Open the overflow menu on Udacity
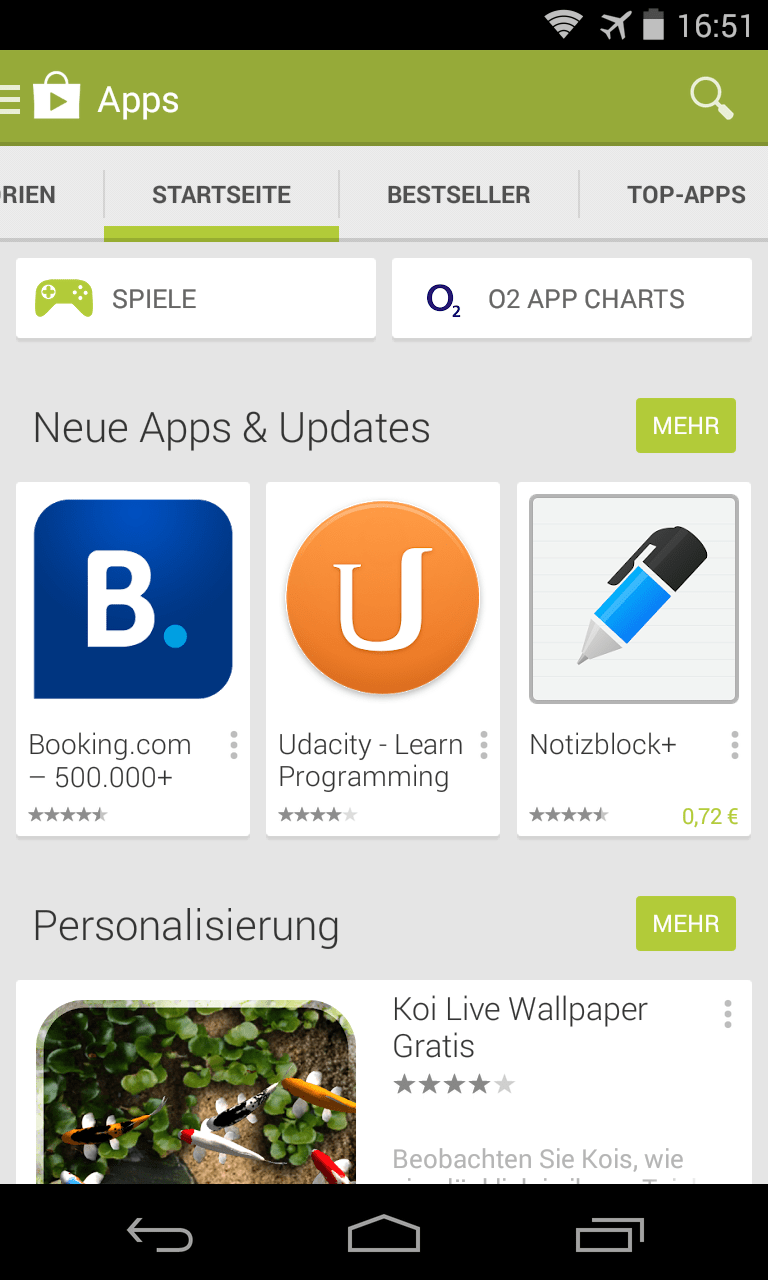Screen dimensions: 768x1280 (484, 745)
